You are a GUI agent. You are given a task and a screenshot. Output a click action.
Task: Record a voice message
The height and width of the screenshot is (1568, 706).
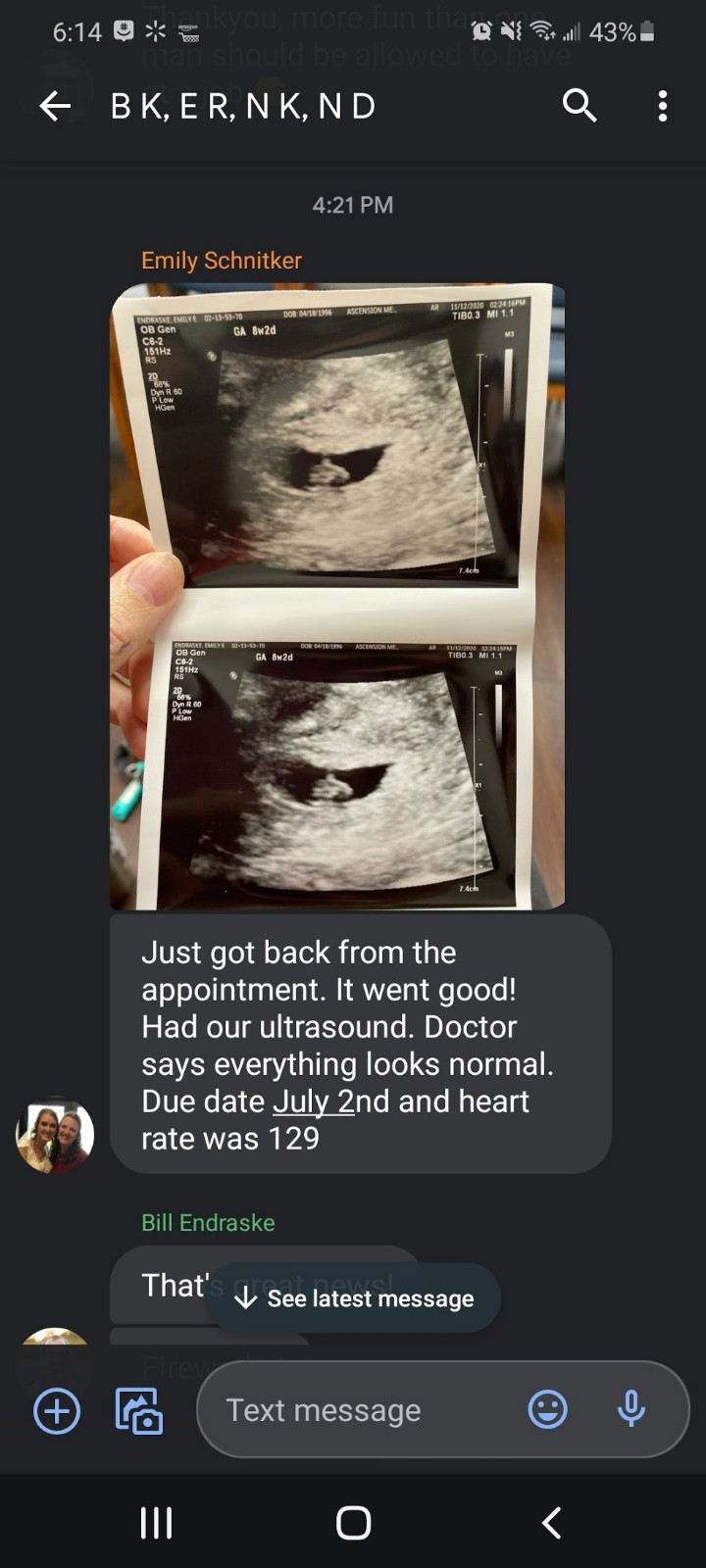click(631, 1409)
